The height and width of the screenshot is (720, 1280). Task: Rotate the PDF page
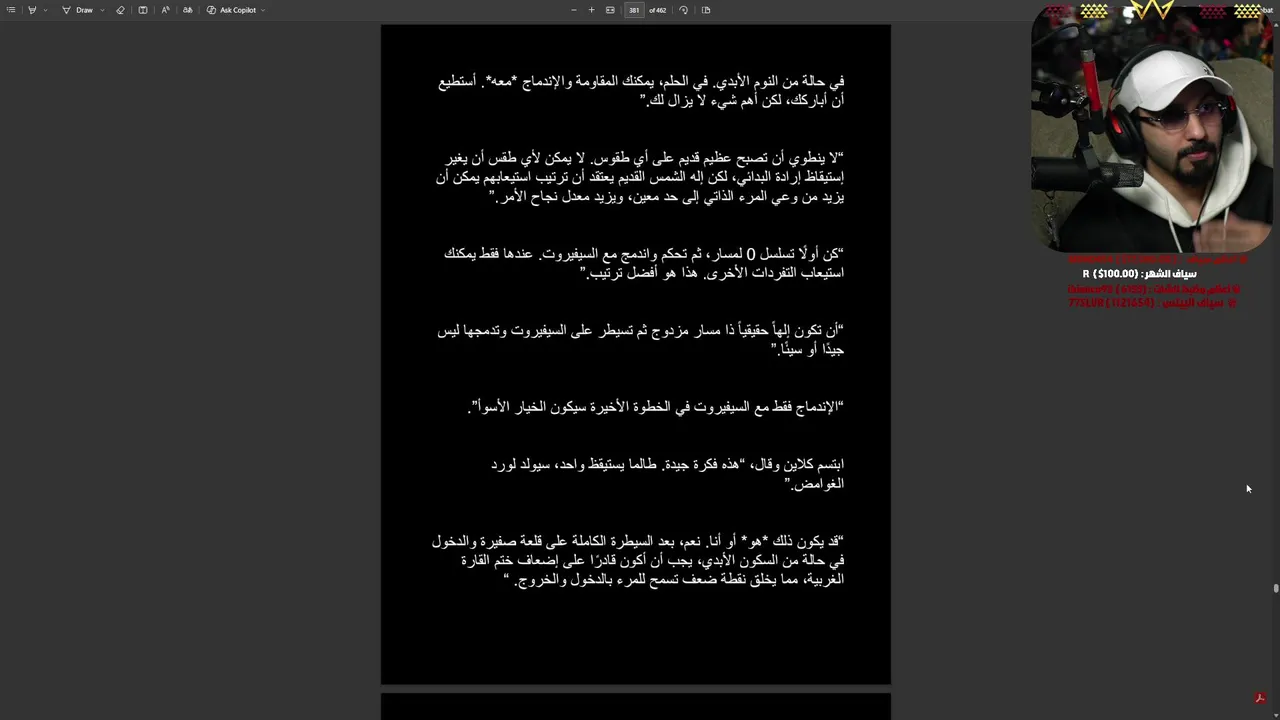[x=683, y=10]
